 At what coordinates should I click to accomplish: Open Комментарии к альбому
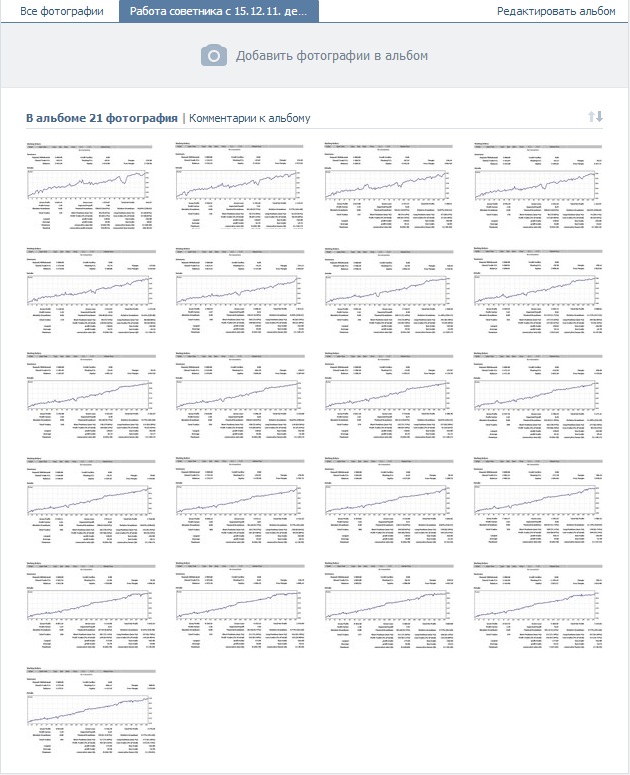click(249, 118)
